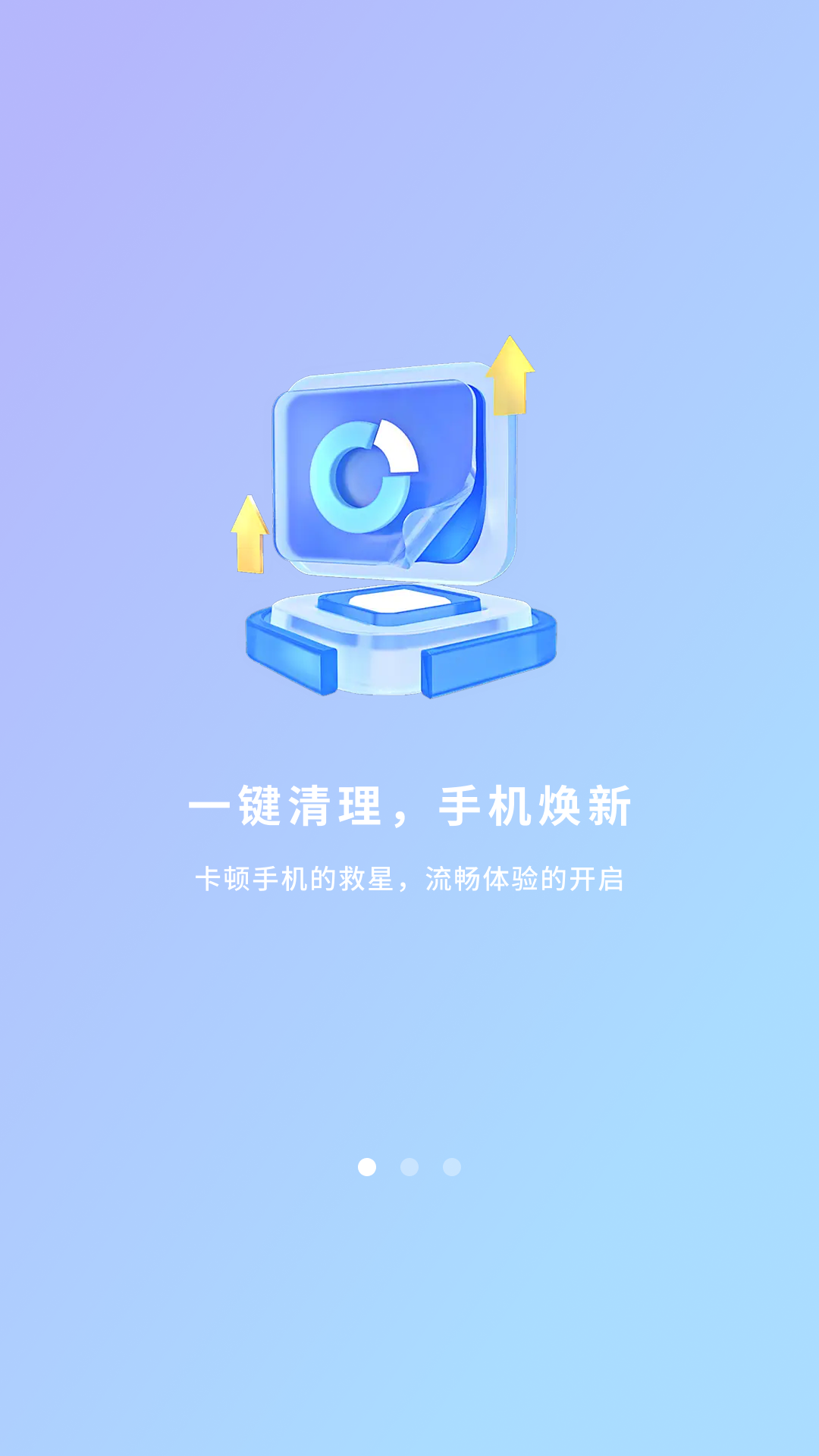Image resolution: width=819 pixels, height=1456 pixels.
Task: Jump to the second onboarding page dot
Action: click(409, 1167)
